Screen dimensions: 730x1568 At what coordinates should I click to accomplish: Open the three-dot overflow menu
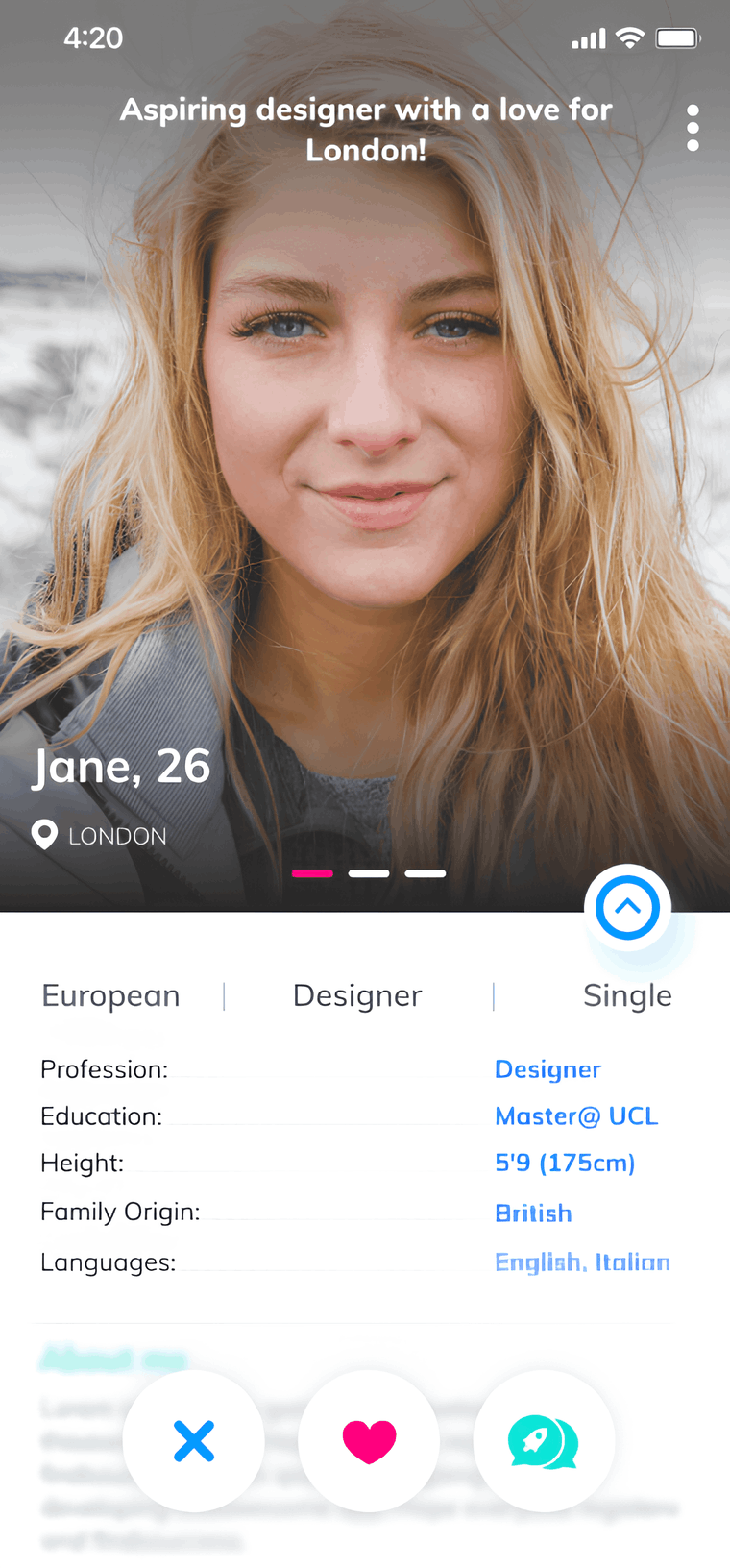[693, 128]
